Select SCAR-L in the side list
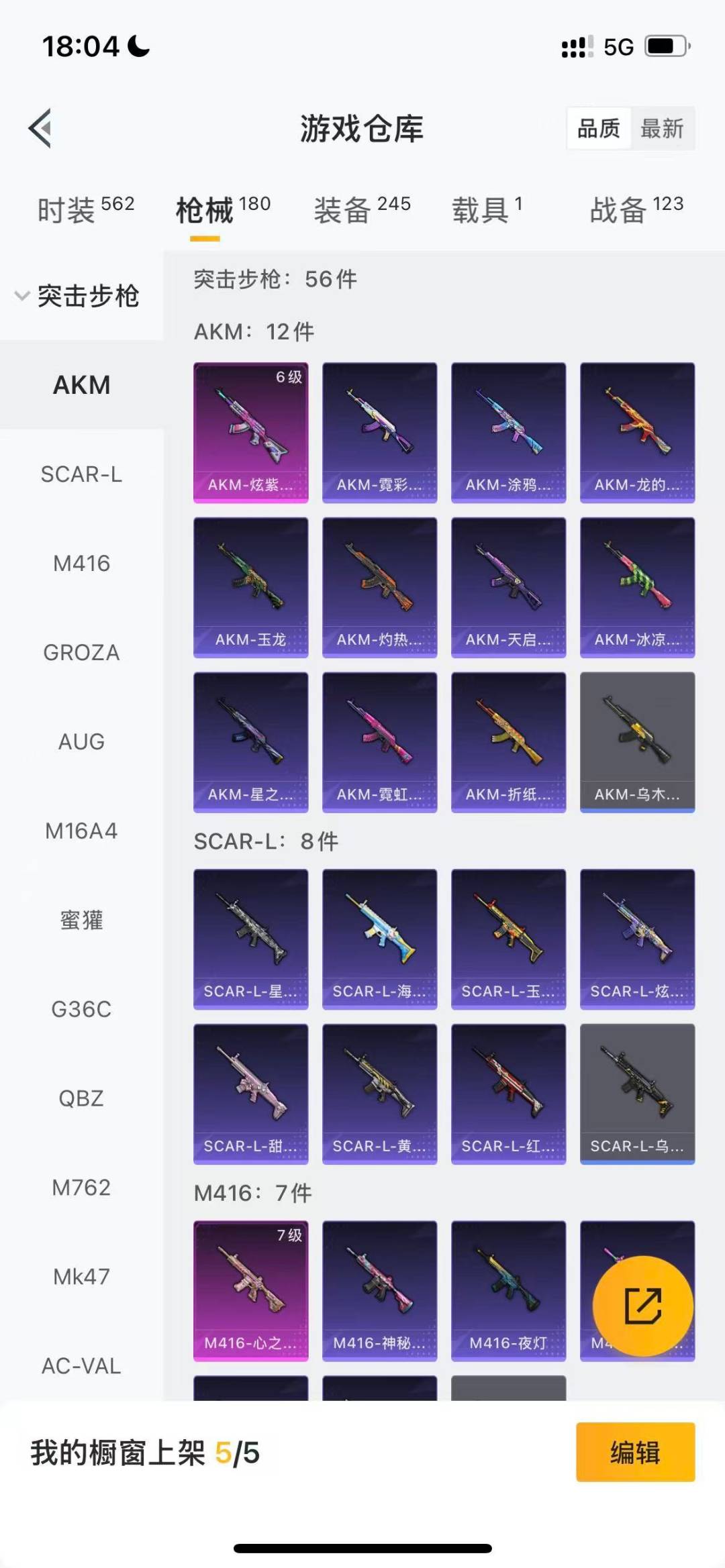This screenshot has width=725, height=1568. point(81,474)
